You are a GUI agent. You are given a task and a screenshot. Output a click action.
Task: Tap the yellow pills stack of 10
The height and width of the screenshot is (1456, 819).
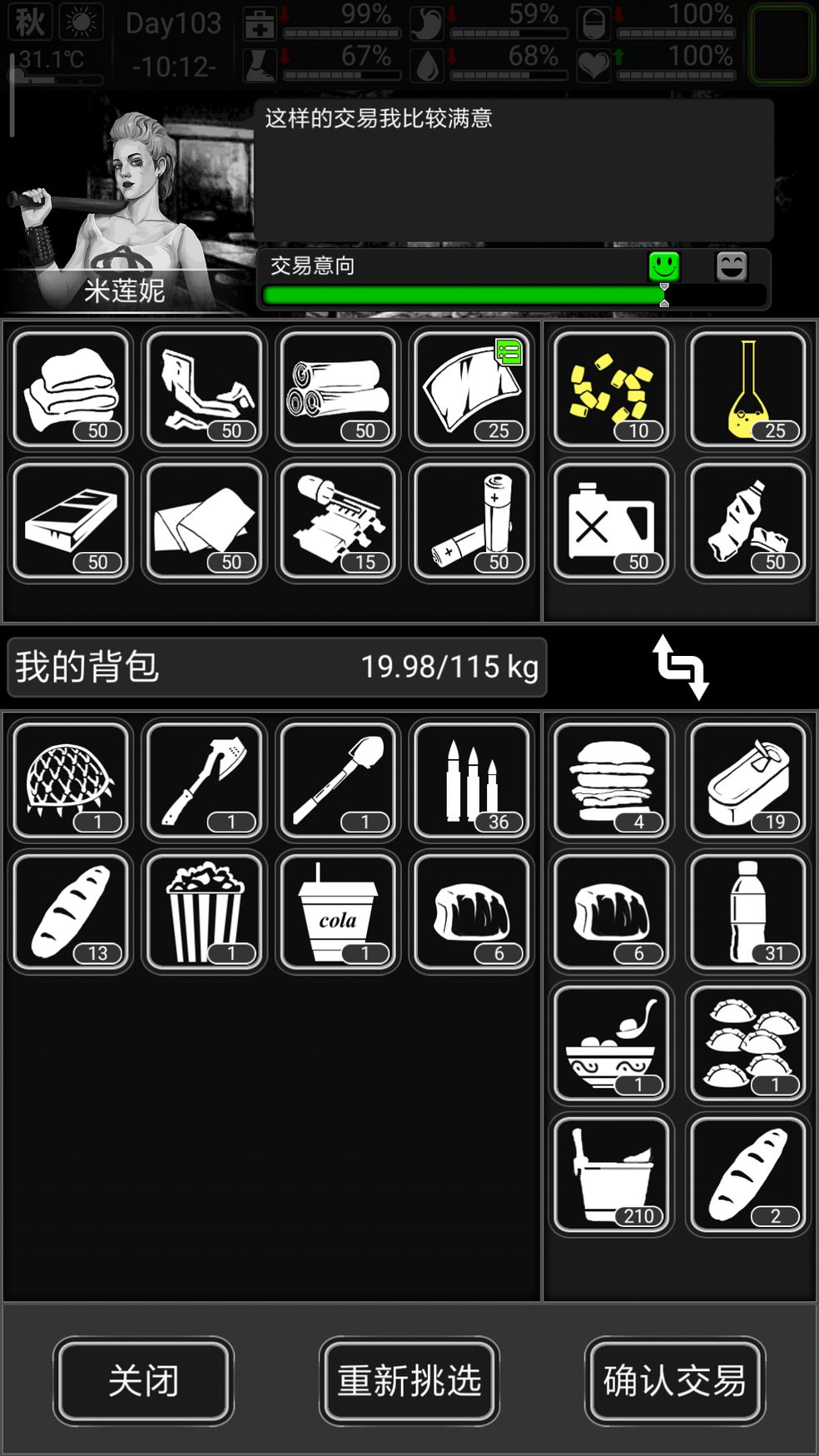point(611,389)
